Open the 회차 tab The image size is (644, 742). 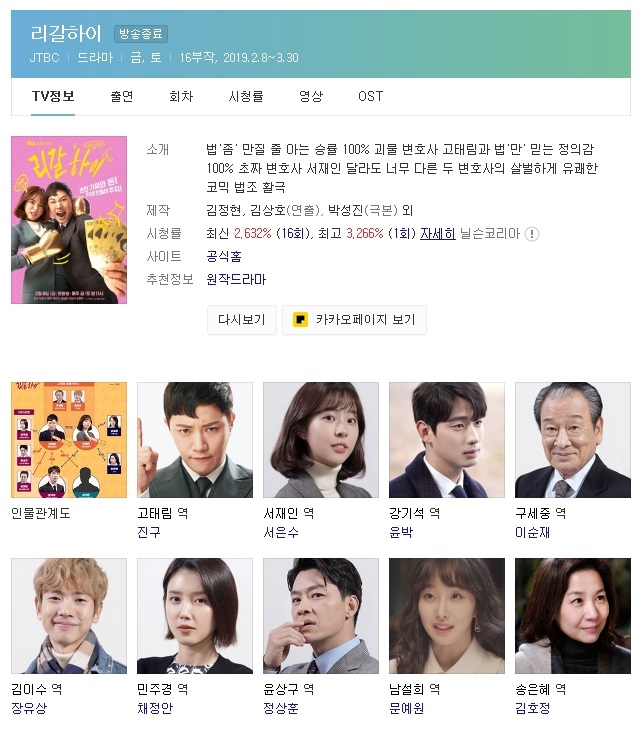[181, 96]
